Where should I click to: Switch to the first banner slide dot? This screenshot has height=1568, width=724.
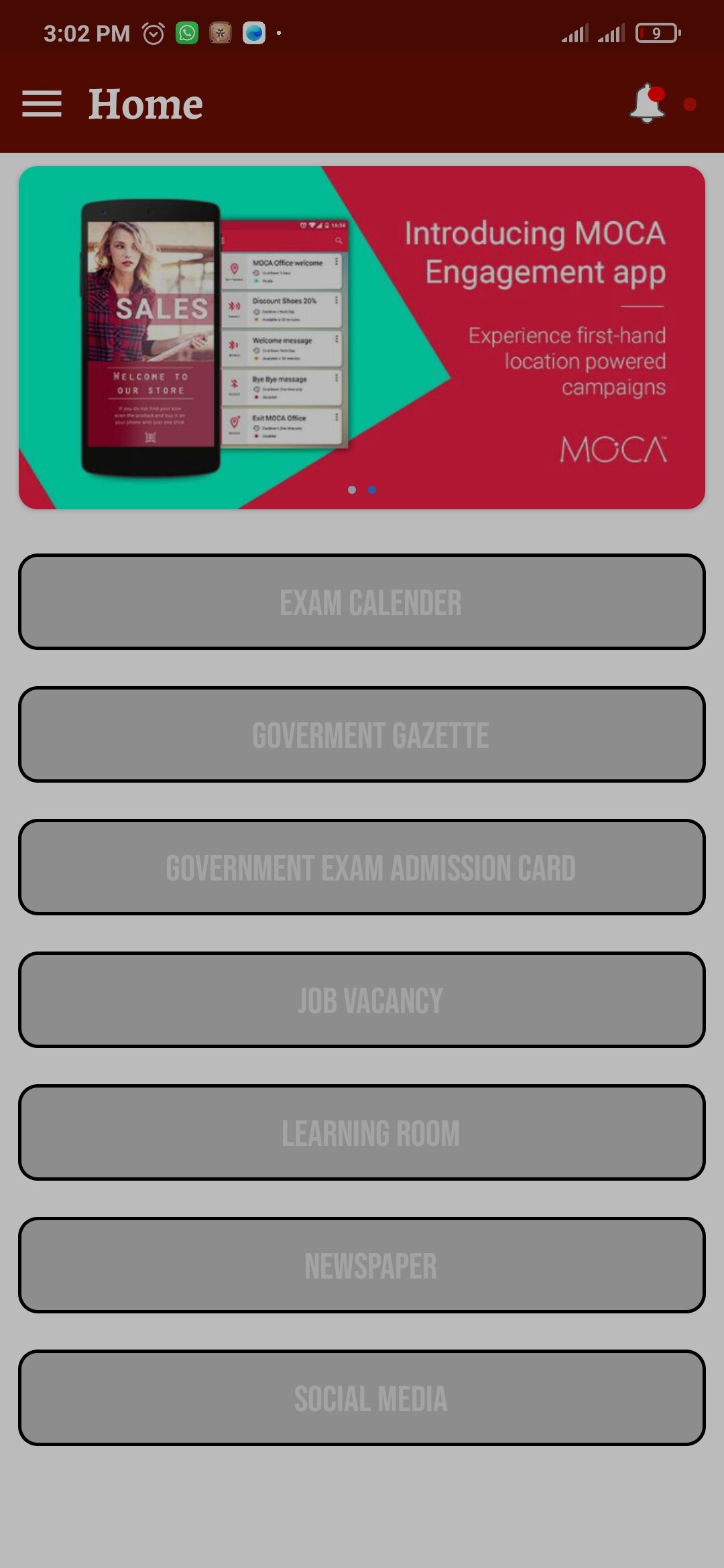[352, 490]
